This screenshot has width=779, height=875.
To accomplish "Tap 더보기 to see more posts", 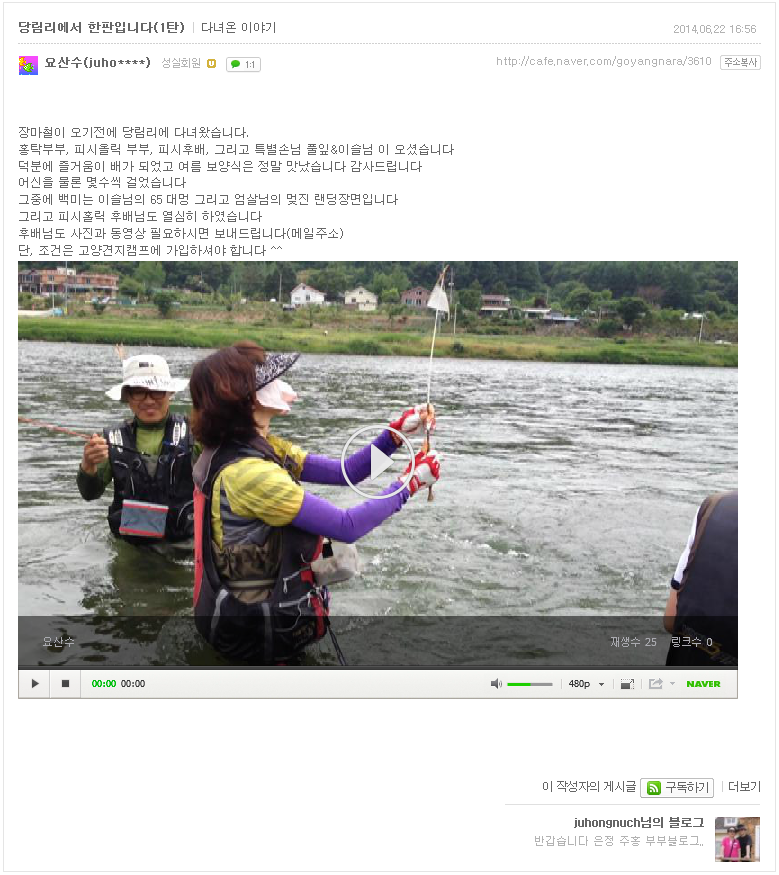I will coord(744,787).
